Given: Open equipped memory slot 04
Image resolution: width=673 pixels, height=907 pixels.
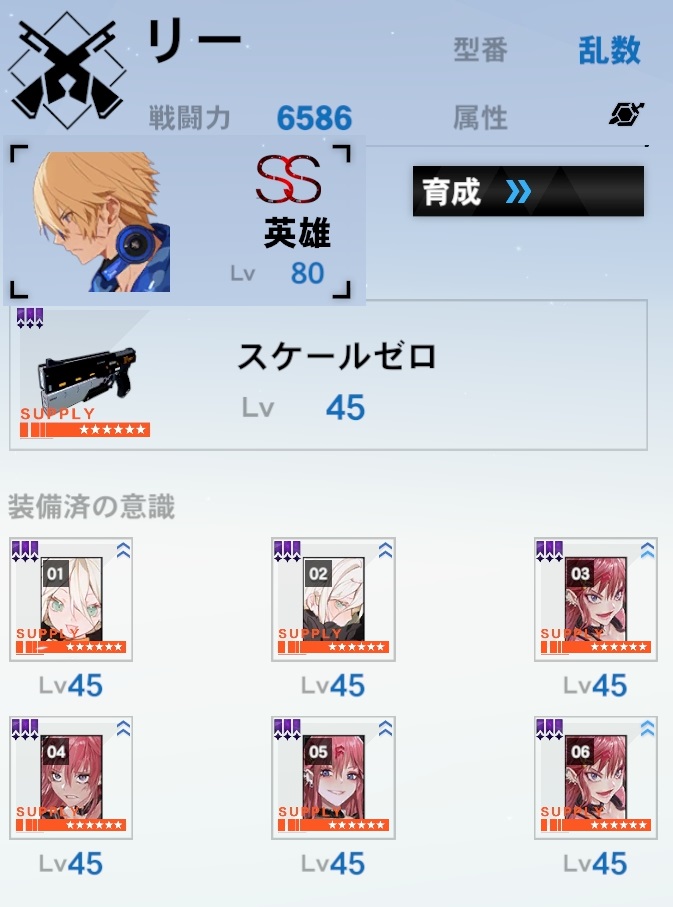Looking at the screenshot, I should pos(71,778).
